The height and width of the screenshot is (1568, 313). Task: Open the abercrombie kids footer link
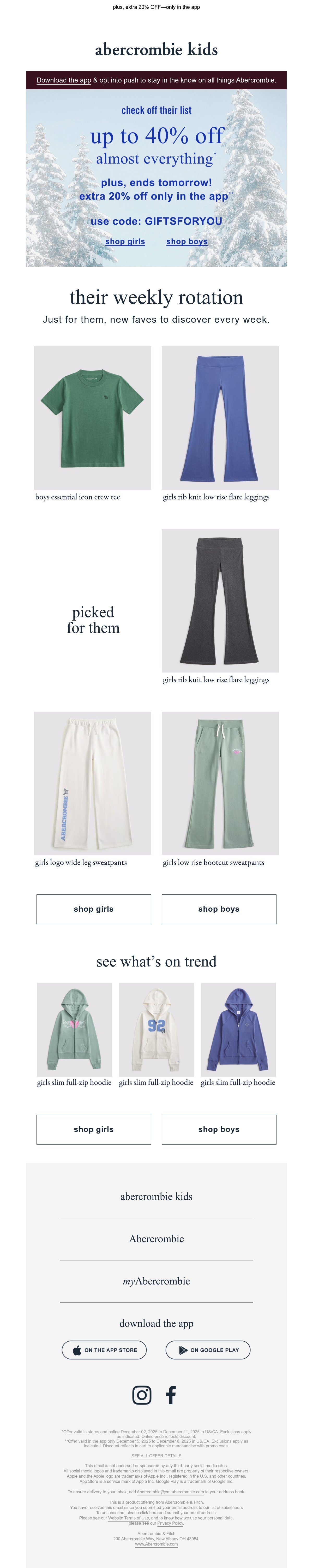156,1195
